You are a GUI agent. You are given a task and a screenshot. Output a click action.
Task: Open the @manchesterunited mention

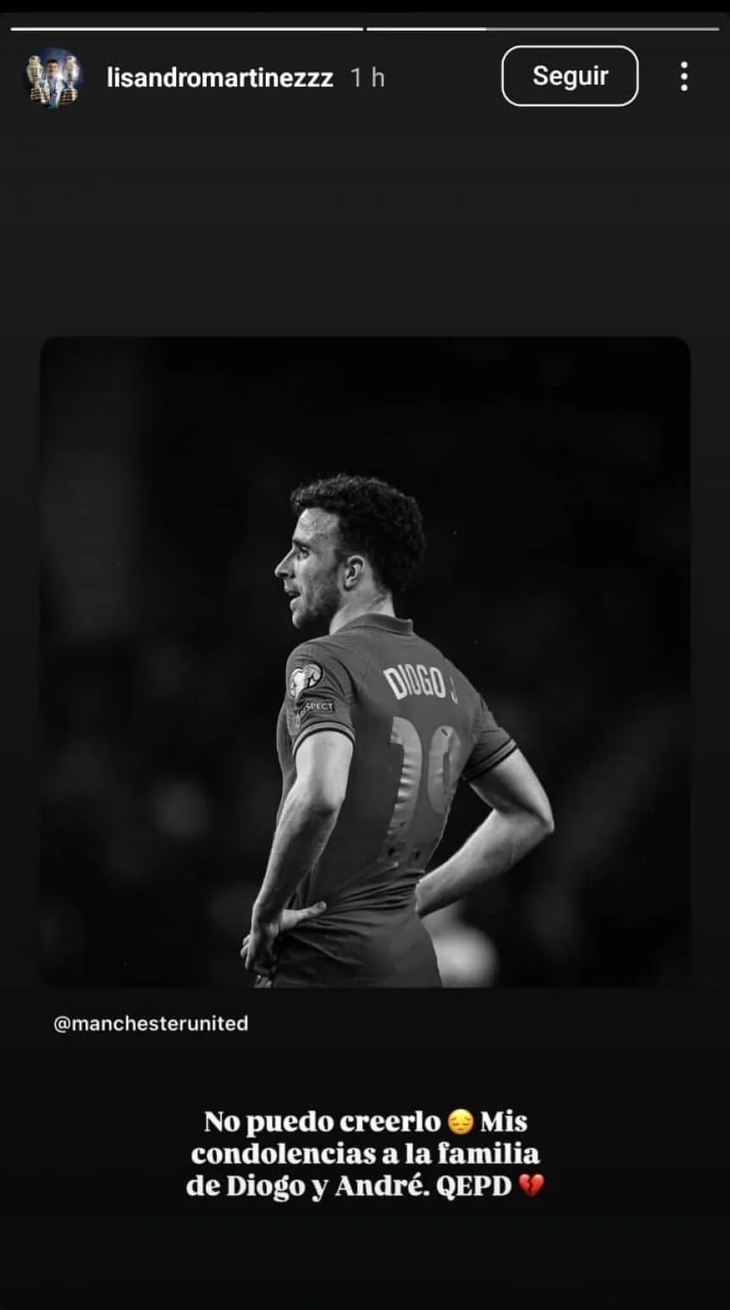[x=151, y=1024]
